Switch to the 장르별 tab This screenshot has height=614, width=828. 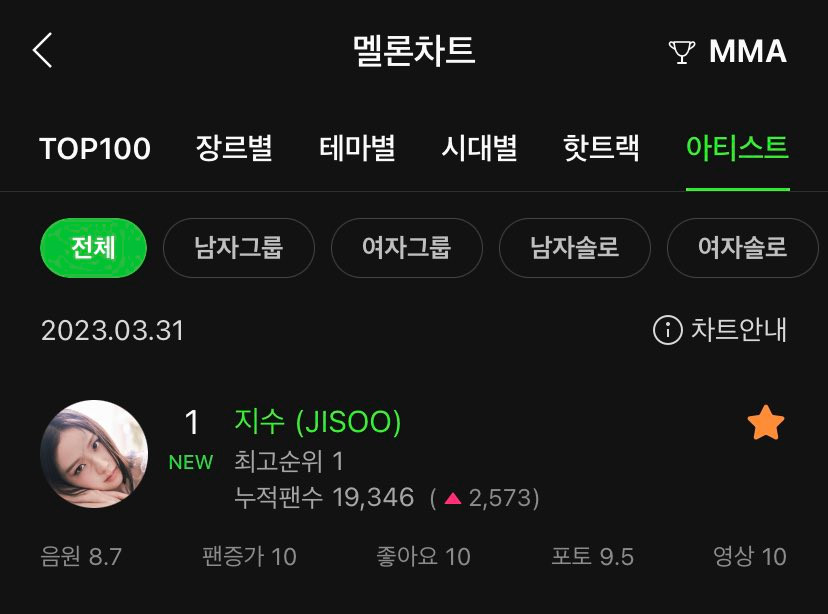point(234,148)
